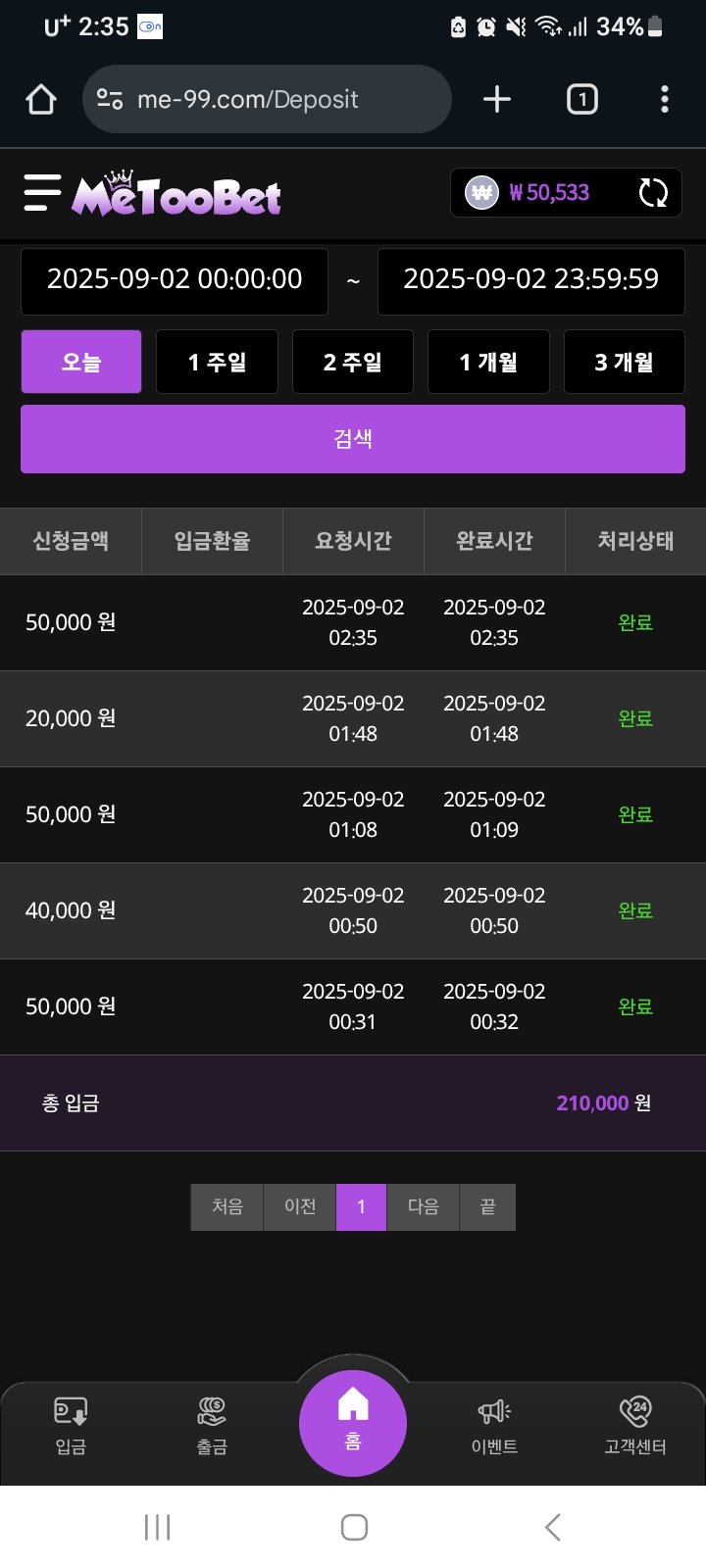Go to 이전 page
Screen dimensions: 706x1568
tap(300, 1206)
